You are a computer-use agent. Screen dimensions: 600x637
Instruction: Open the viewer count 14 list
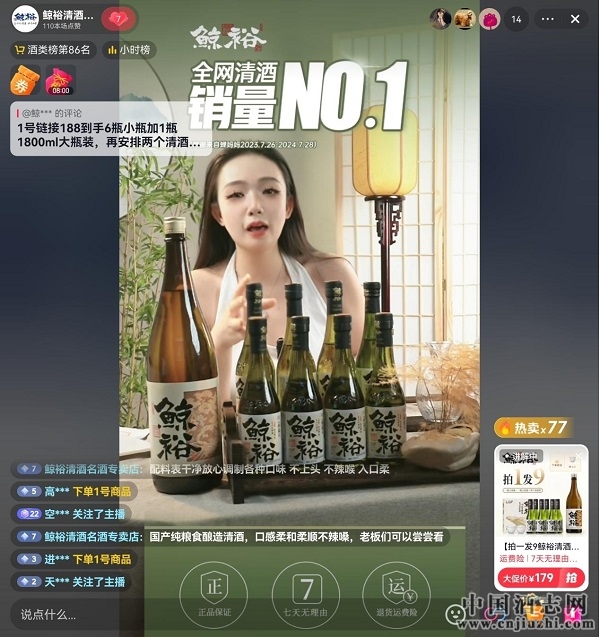516,19
